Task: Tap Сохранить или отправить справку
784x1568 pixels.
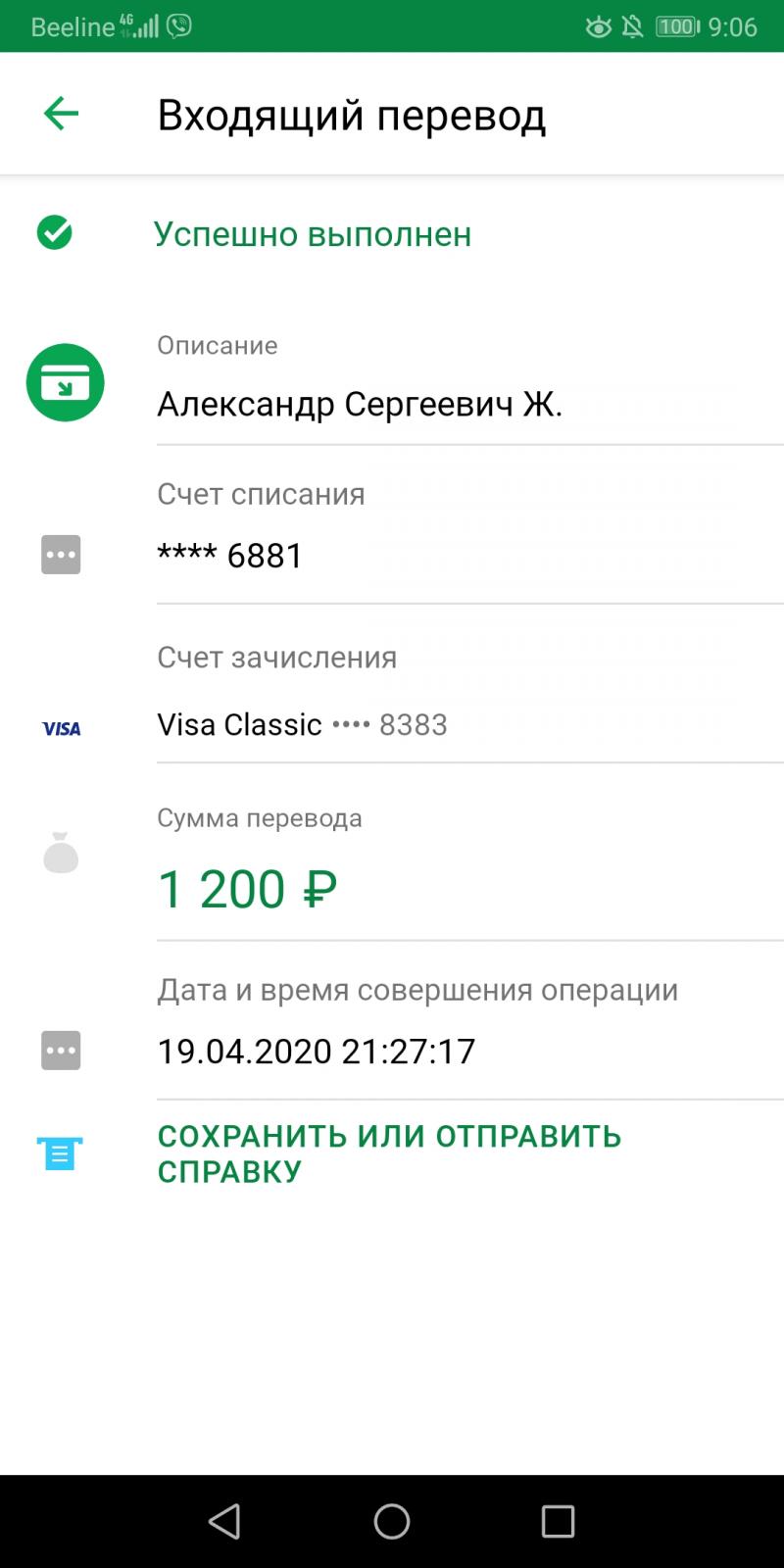Action: [390, 1153]
